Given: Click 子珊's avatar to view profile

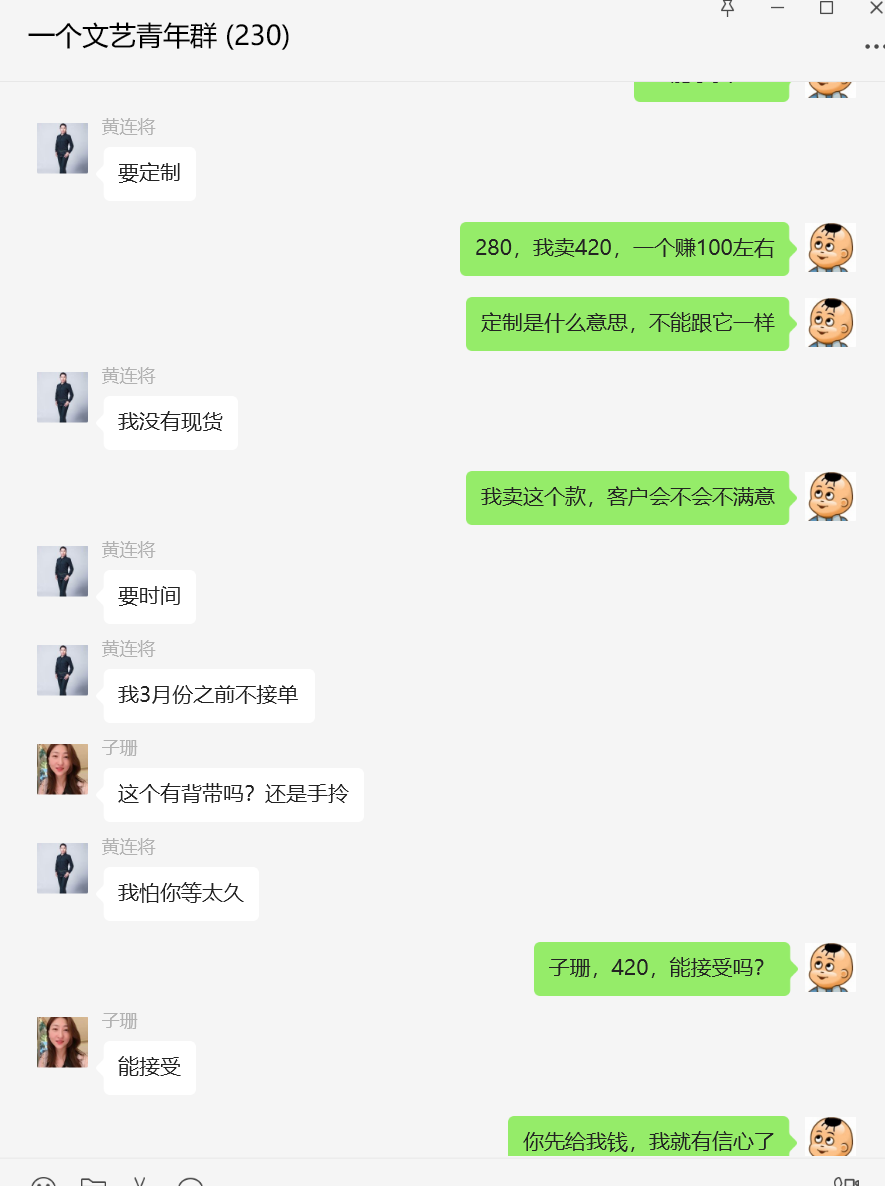Looking at the screenshot, I should click(62, 769).
